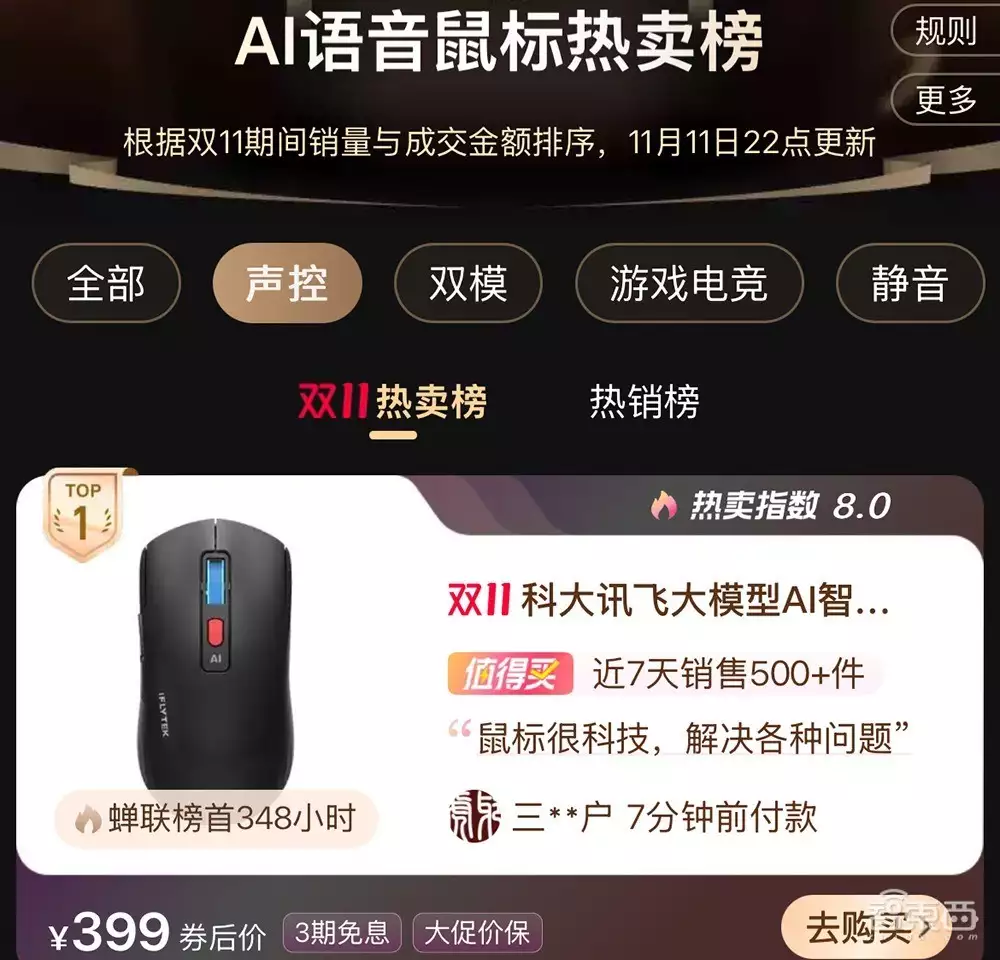The width and height of the screenshot is (1000, 960).
Task: Open the 规则 rules button
Action: [x=945, y=32]
